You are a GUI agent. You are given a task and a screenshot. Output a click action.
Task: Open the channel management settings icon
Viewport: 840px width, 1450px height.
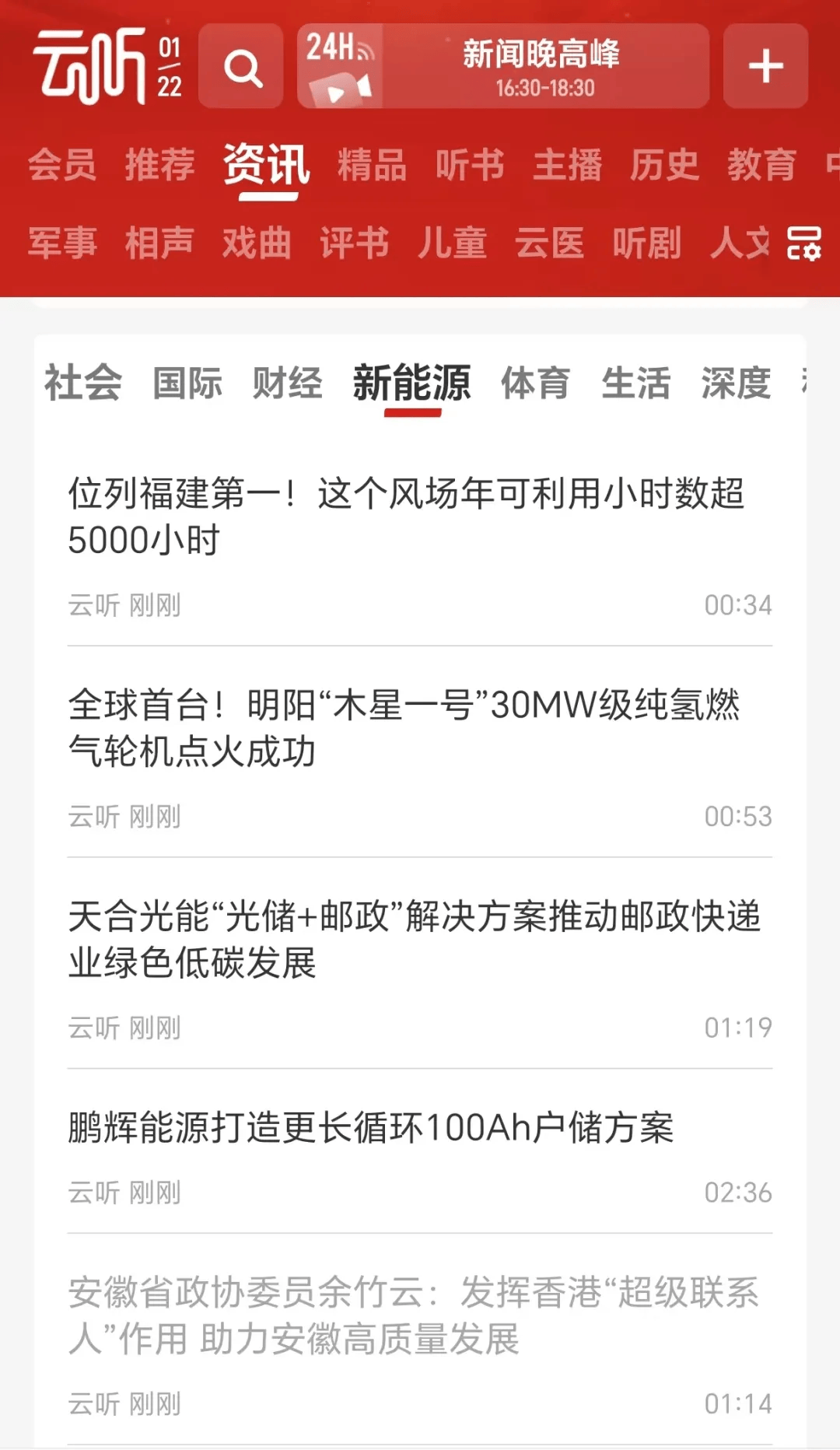(x=803, y=243)
